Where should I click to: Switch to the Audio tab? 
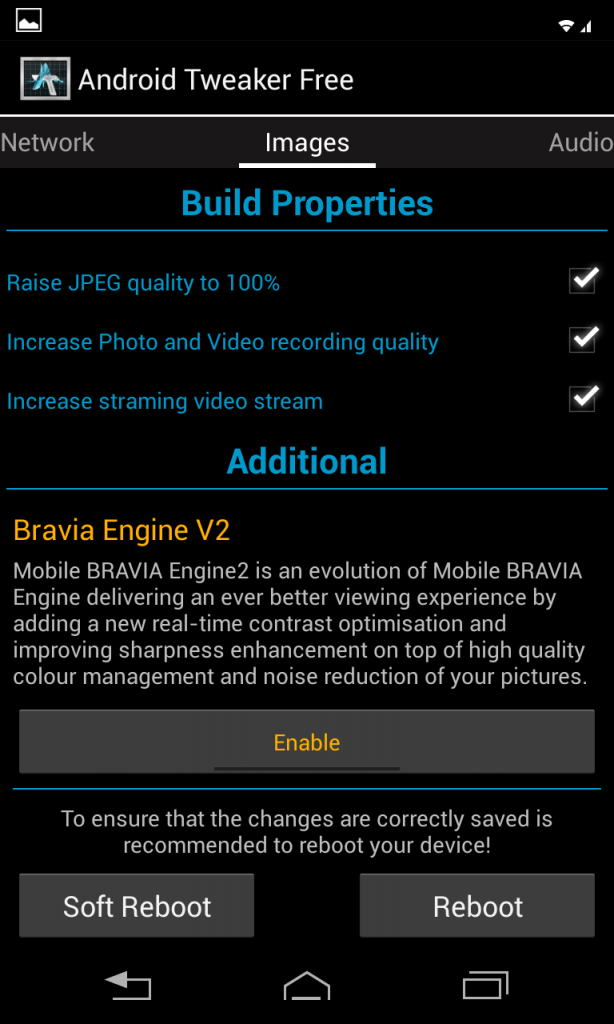coord(580,142)
